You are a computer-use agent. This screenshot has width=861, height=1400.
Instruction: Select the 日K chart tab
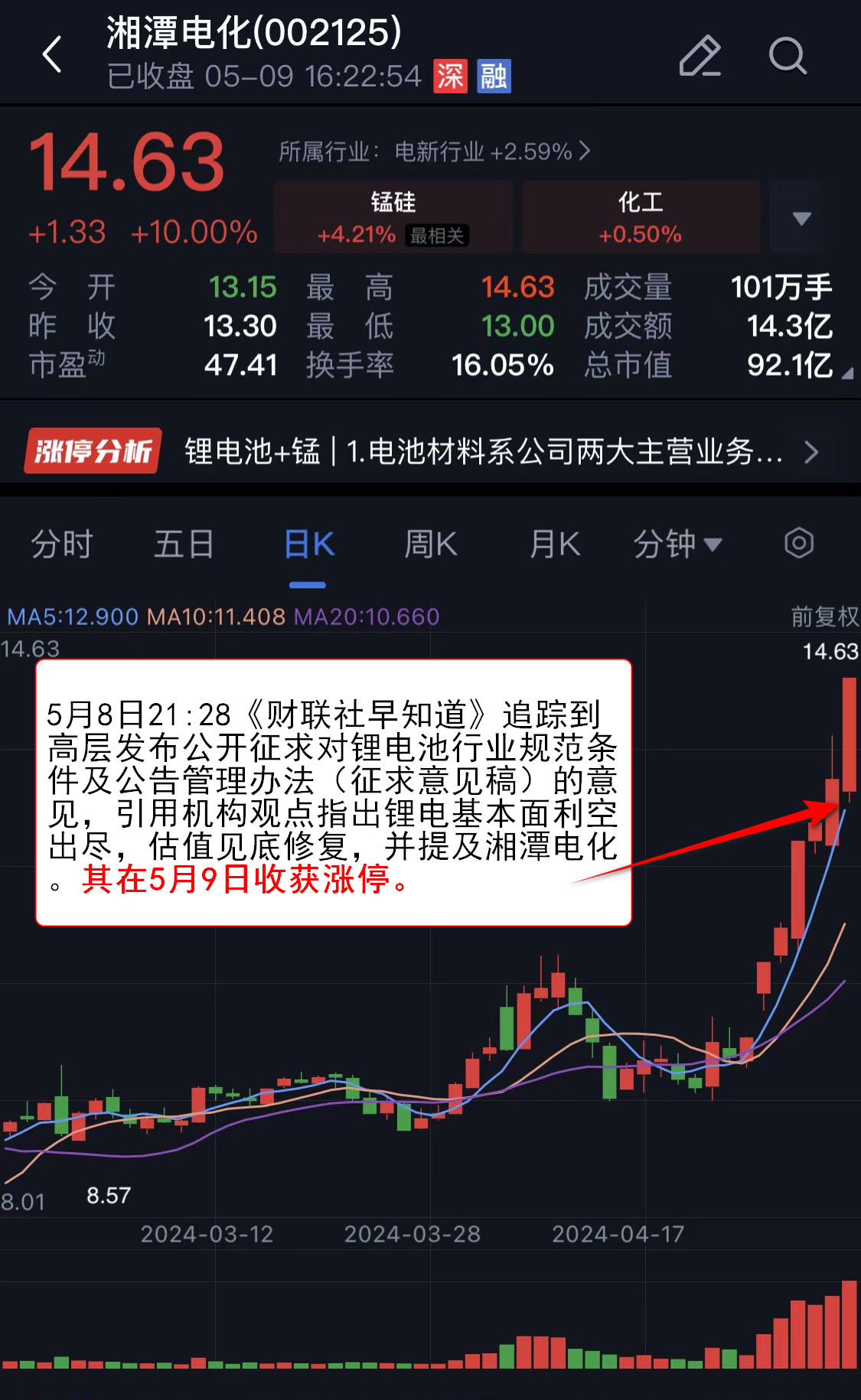(x=308, y=545)
